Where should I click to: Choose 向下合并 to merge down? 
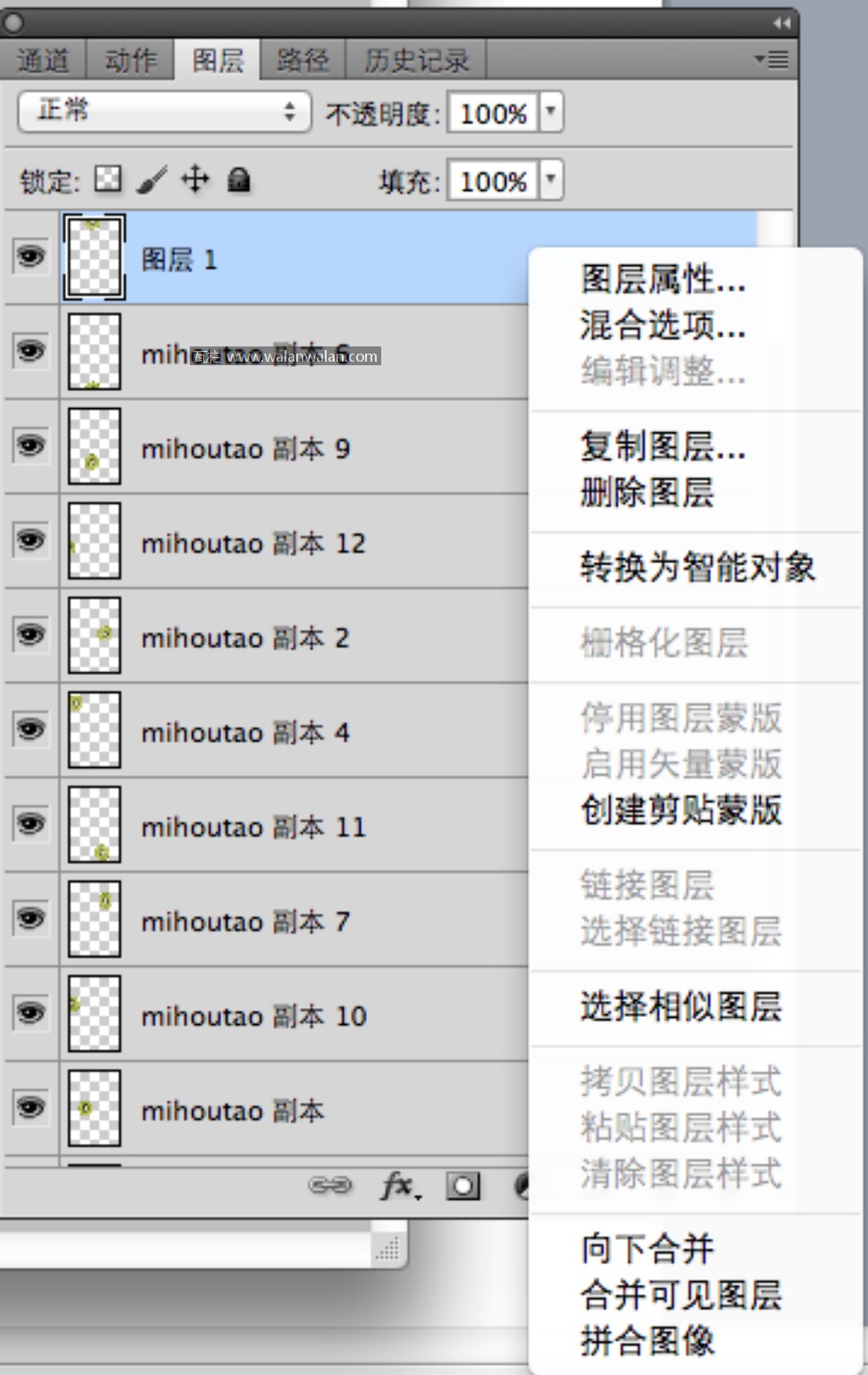click(x=647, y=1248)
